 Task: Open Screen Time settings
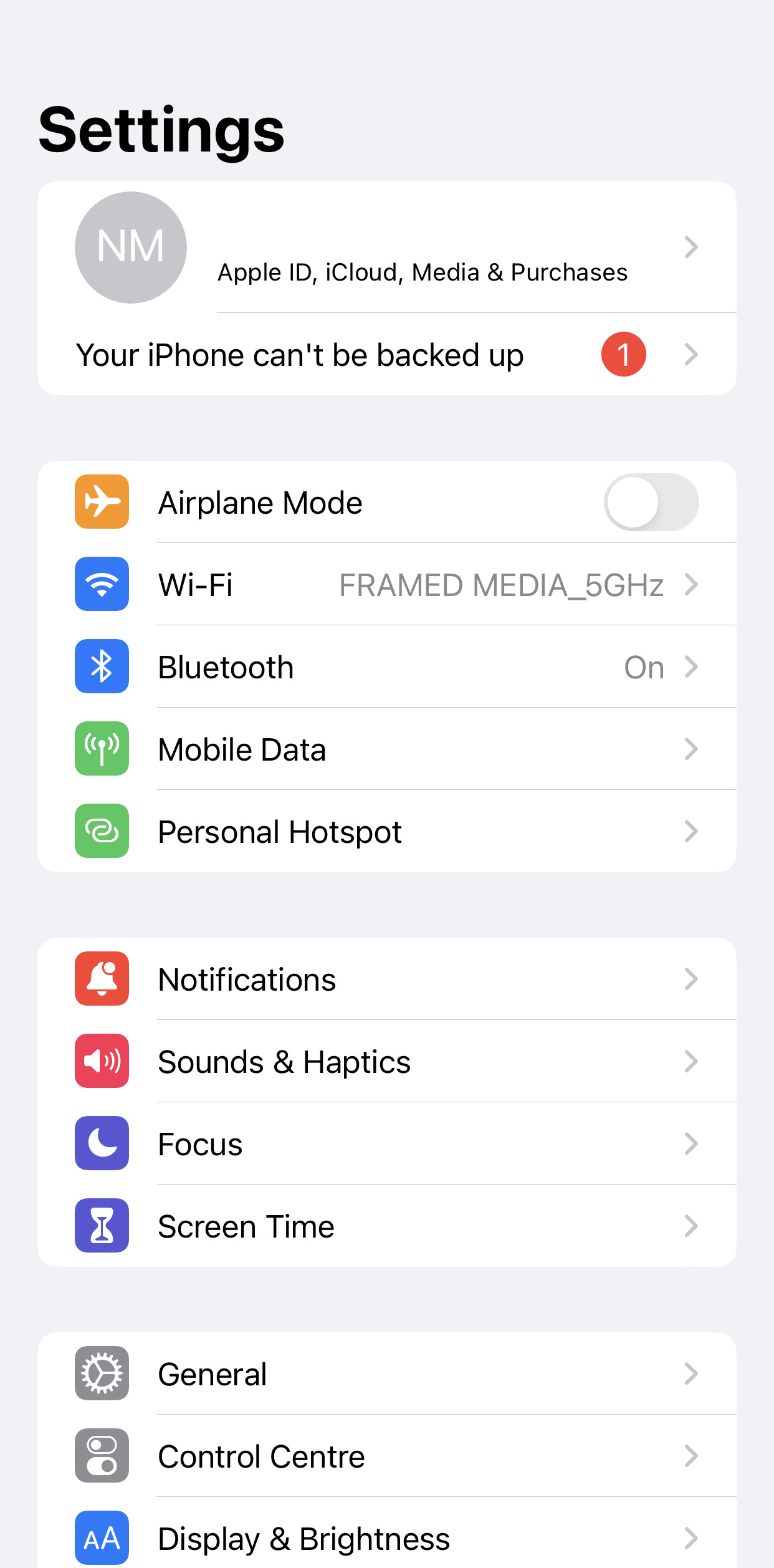(x=386, y=1226)
